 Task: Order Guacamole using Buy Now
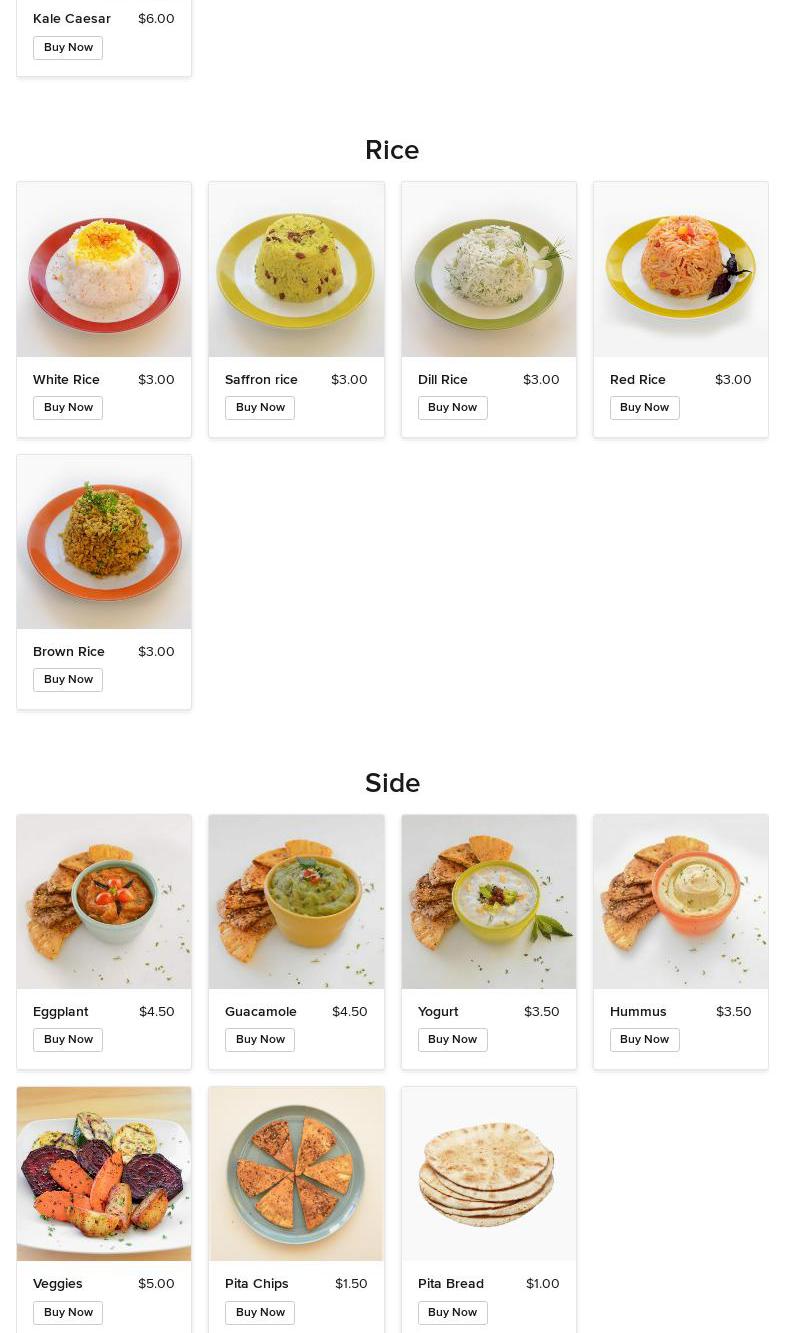260,1040
